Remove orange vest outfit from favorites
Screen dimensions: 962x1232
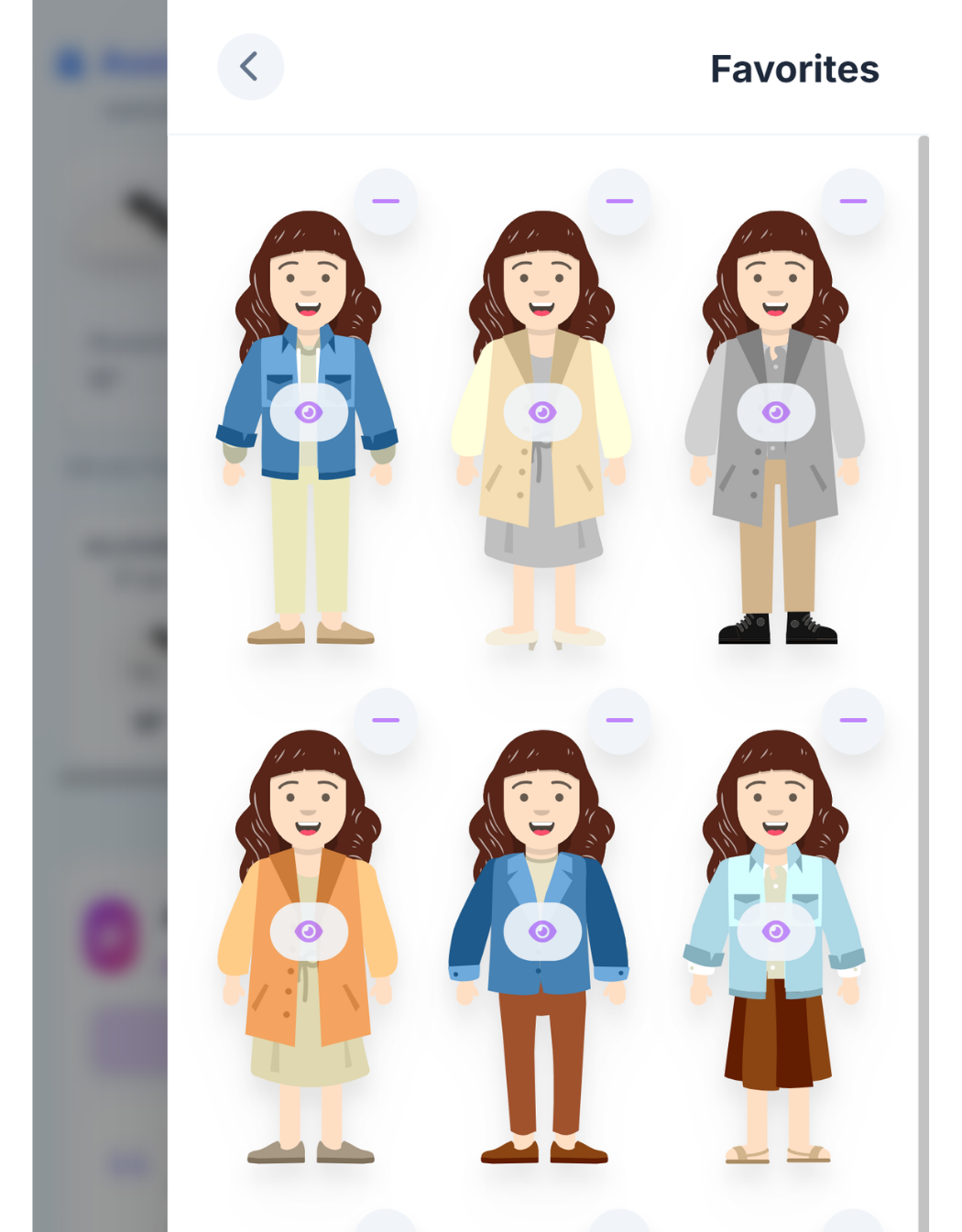386,720
